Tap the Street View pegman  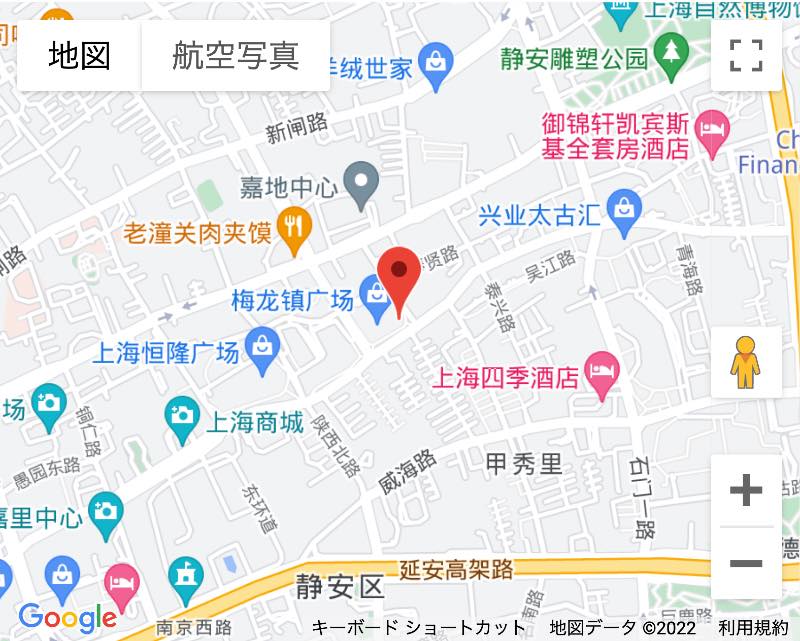[745, 361]
